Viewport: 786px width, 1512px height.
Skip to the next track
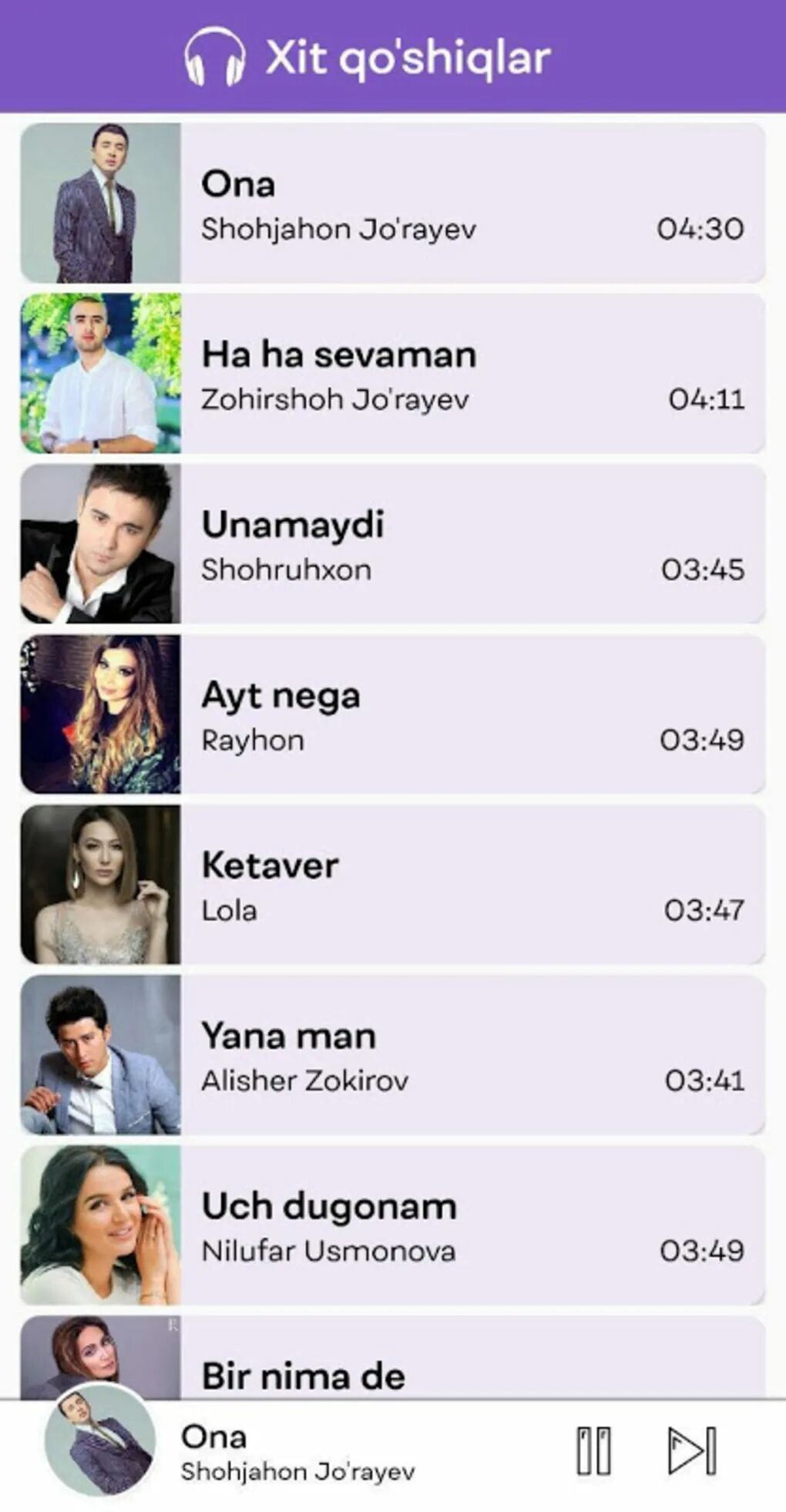(692, 1451)
